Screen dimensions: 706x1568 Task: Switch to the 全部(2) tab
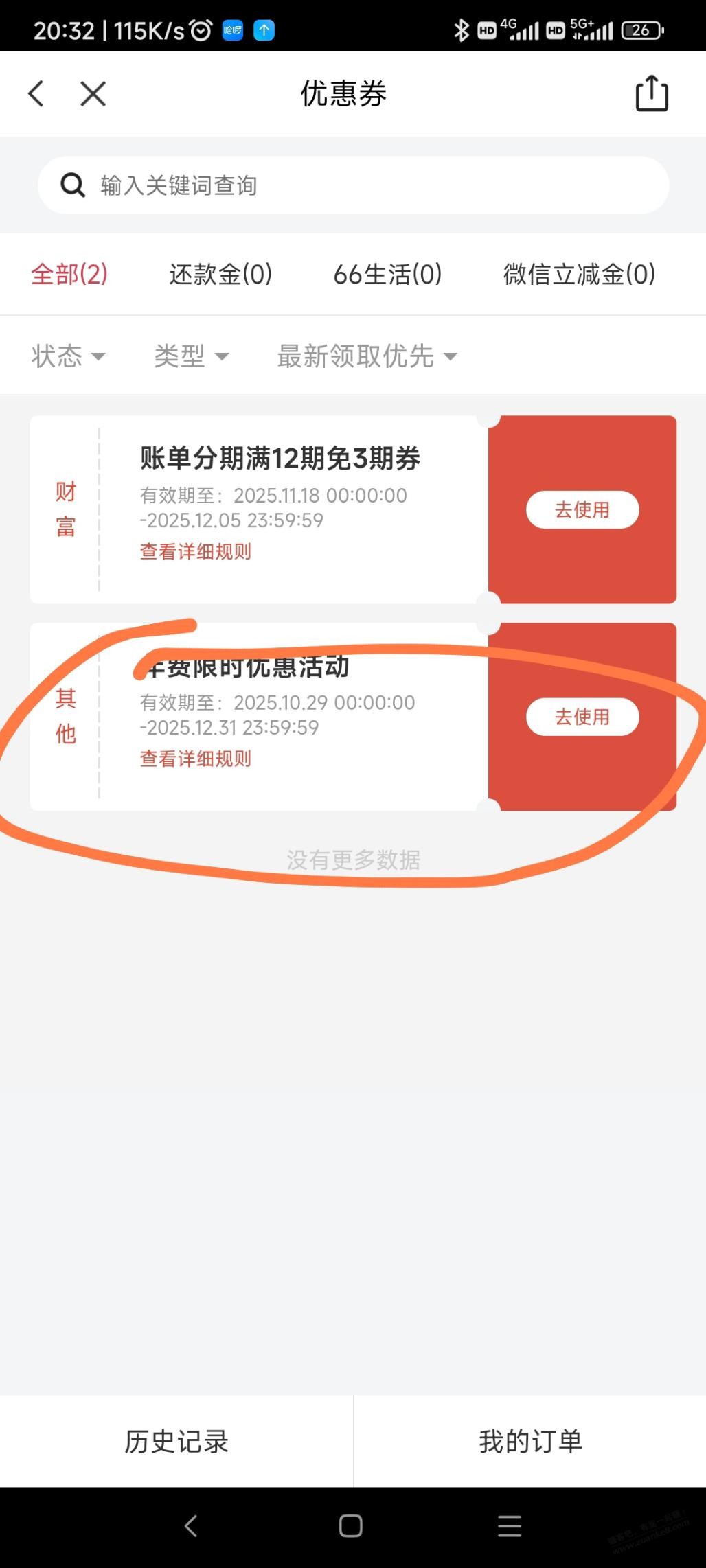[69, 275]
